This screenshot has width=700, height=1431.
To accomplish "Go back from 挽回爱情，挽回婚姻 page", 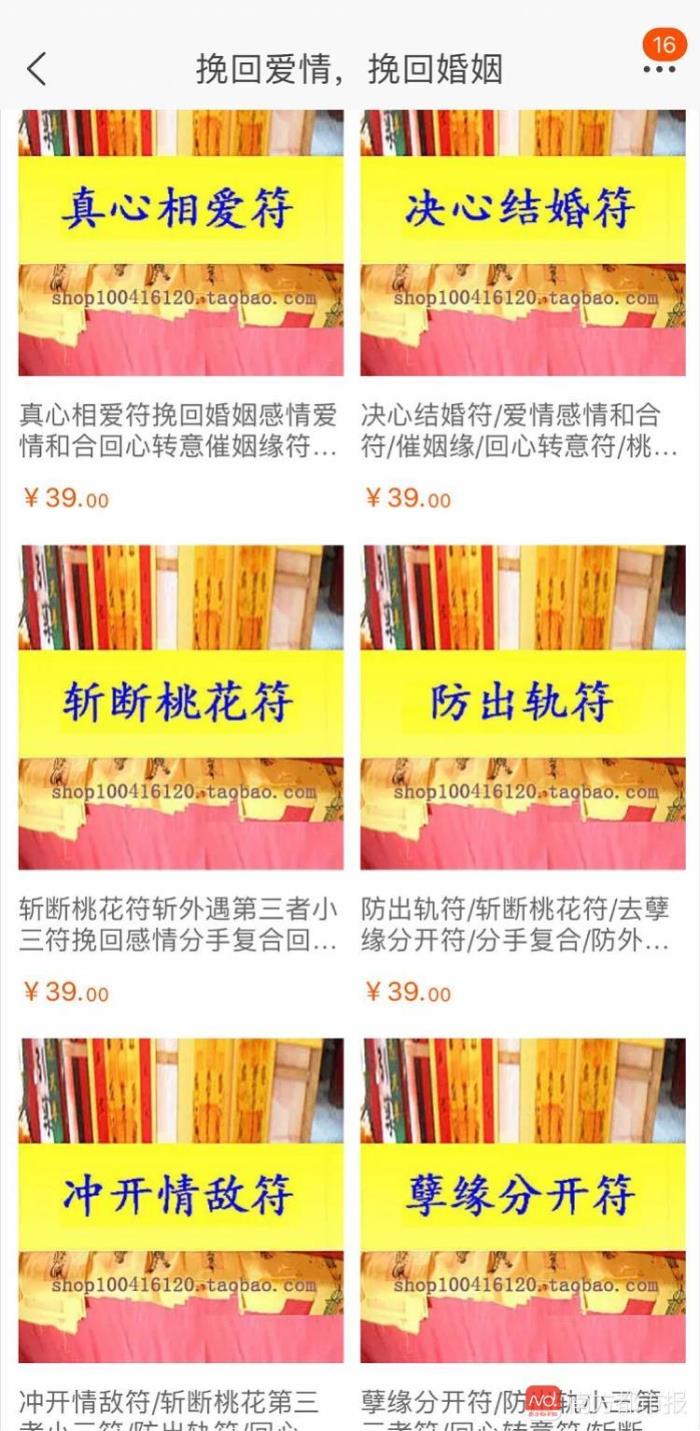I will [37, 69].
